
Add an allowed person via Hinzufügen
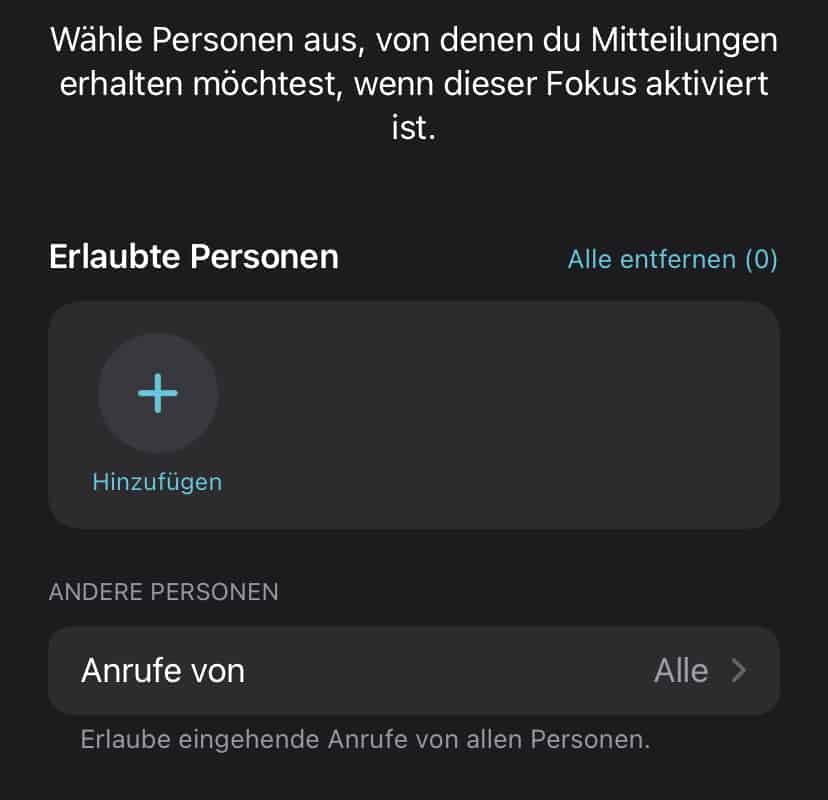[158, 394]
